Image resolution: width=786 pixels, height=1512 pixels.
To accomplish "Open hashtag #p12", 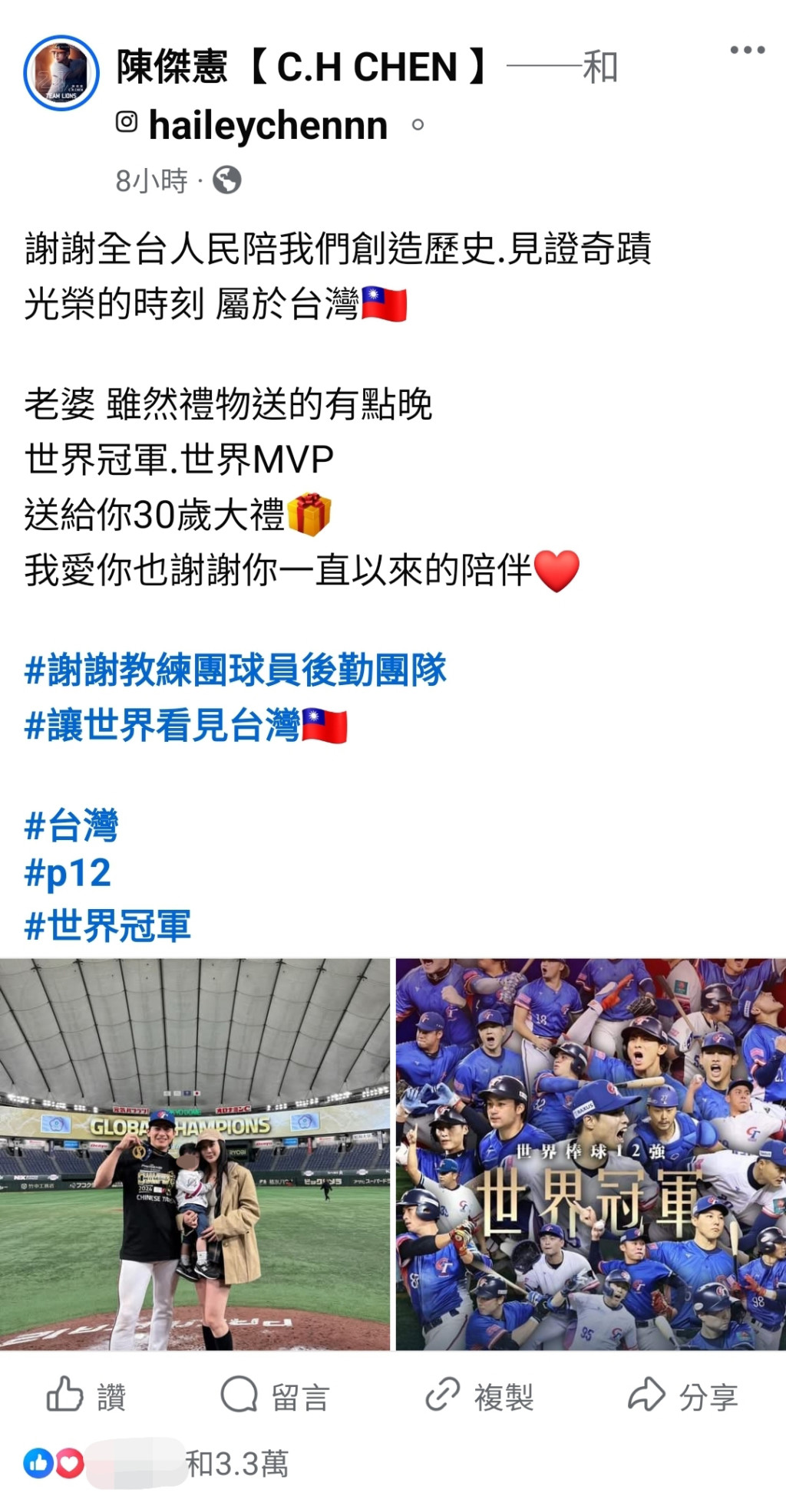I will pos(68,874).
